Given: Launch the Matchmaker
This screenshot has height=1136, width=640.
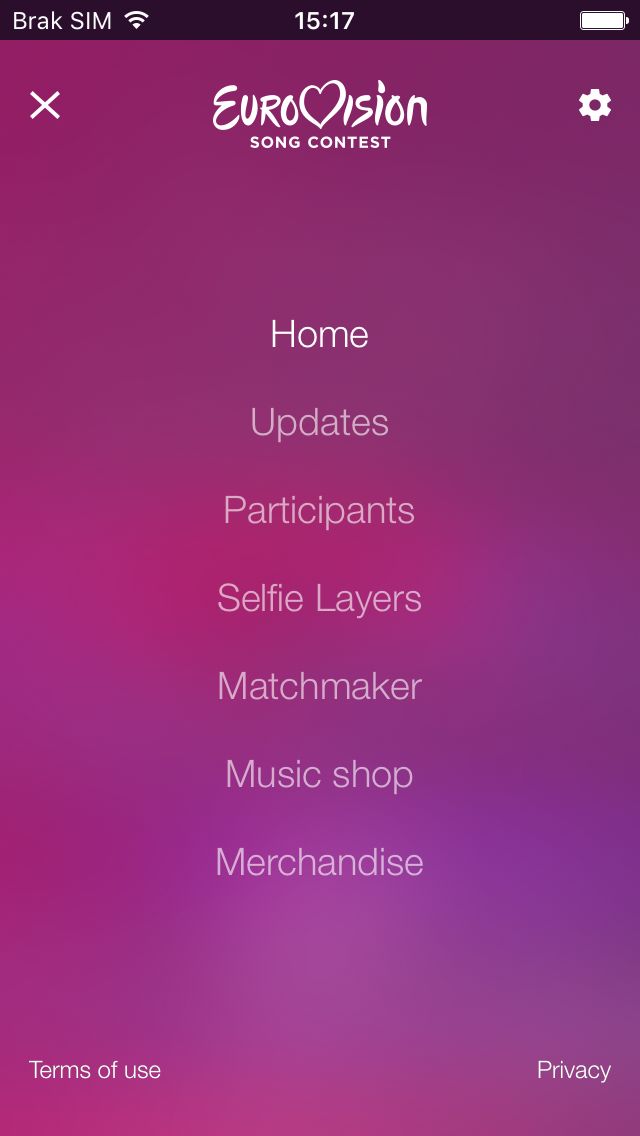Looking at the screenshot, I should [320, 686].
